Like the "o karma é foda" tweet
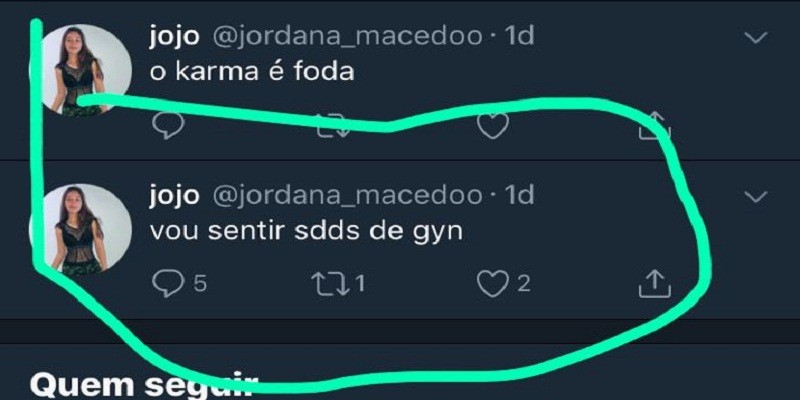Image resolution: width=800 pixels, height=400 pixels. (x=492, y=126)
